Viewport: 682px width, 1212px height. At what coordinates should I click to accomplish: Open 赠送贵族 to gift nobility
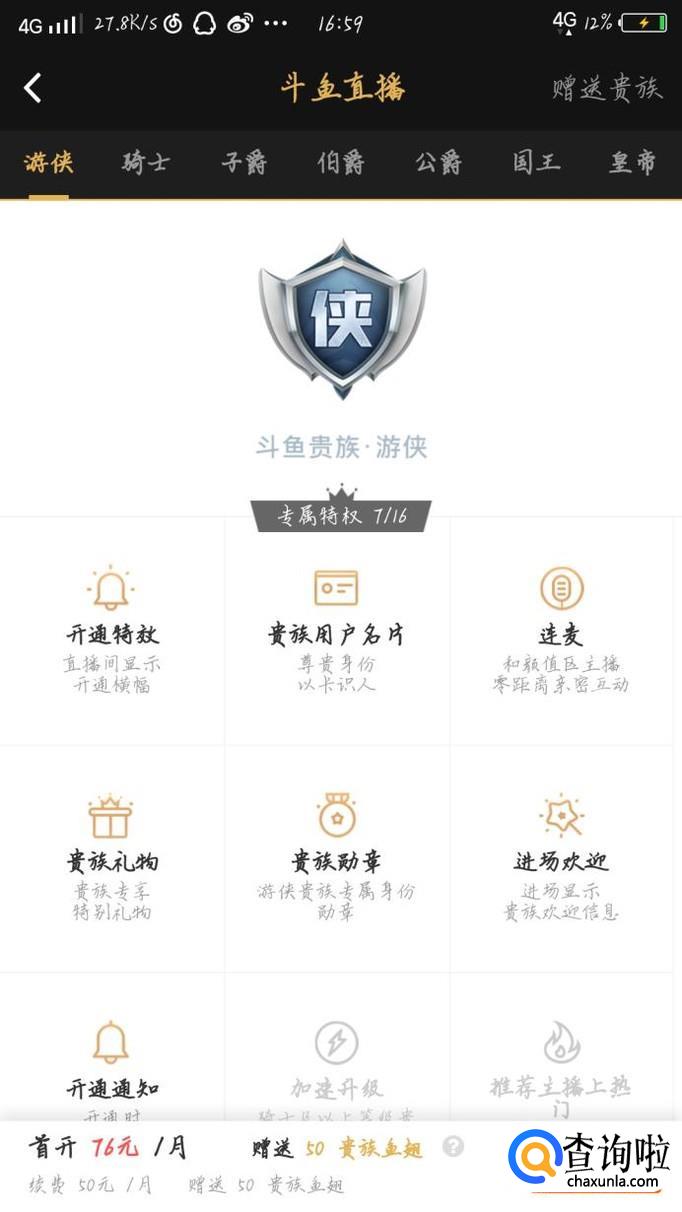pos(607,88)
